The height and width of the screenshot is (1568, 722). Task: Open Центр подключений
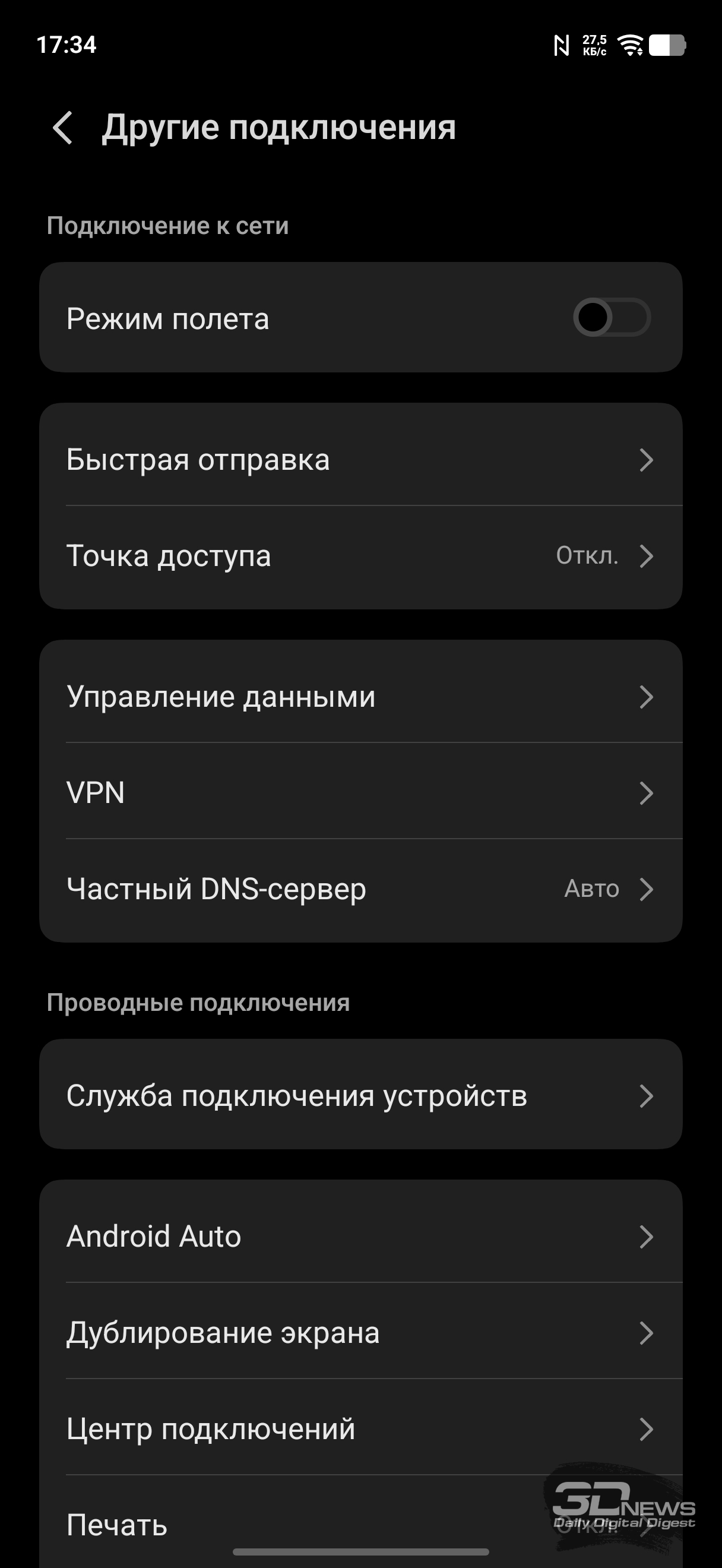click(360, 1428)
